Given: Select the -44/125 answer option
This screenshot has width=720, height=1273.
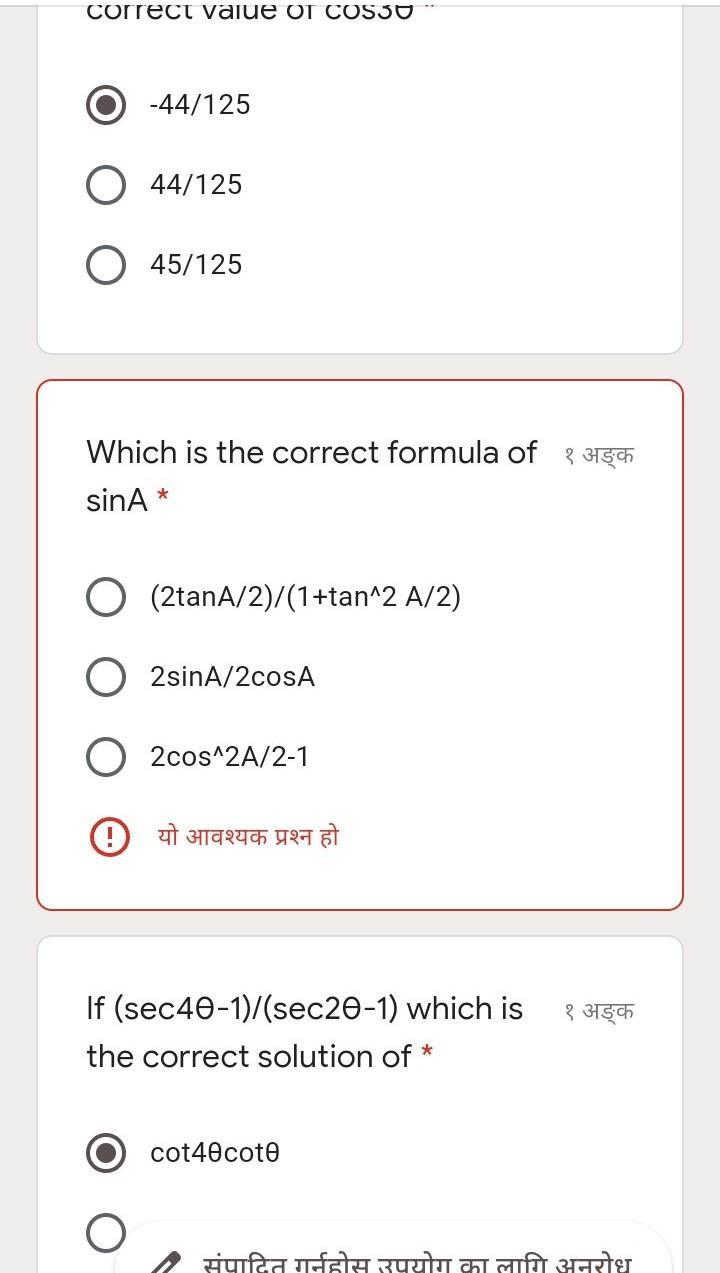Looking at the screenshot, I should (106, 105).
